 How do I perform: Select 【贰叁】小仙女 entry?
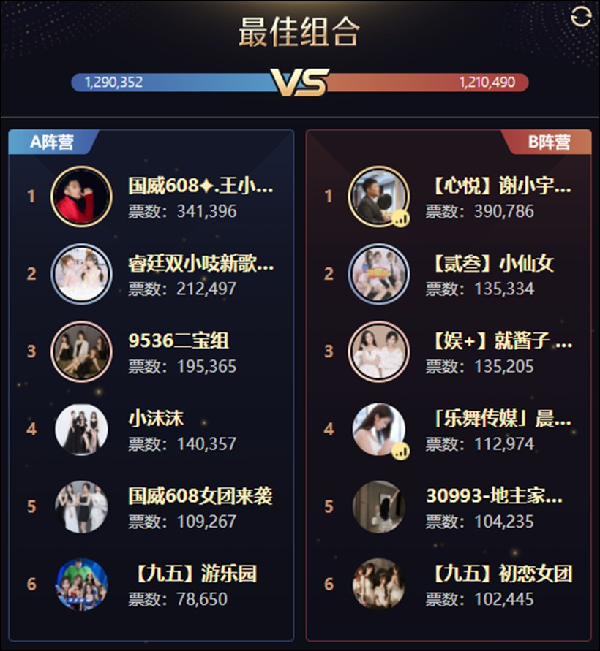pos(493,264)
